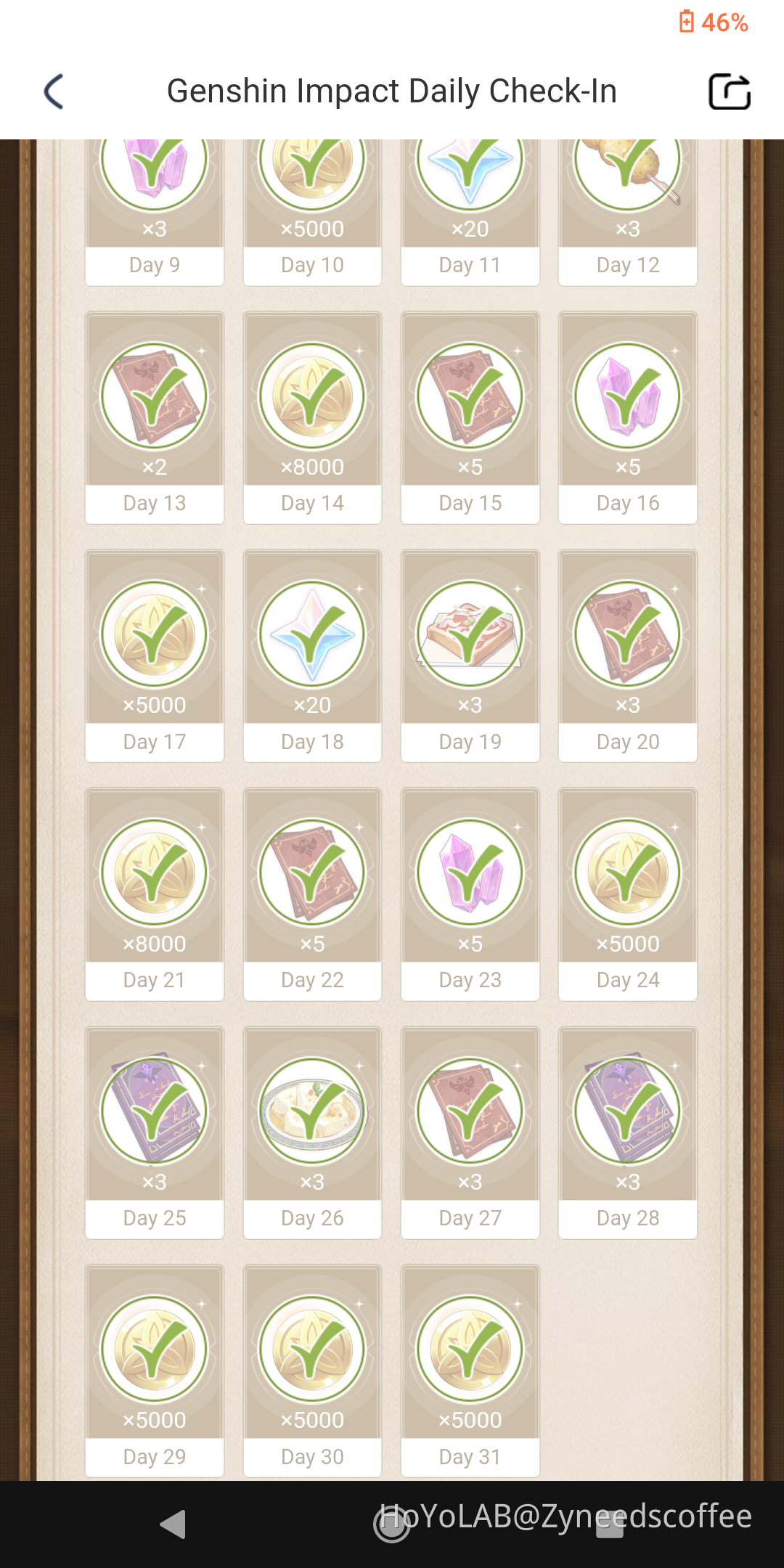The image size is (784, 1568).
Task: Open the Day 19 reward card
Action: [470, 656]
